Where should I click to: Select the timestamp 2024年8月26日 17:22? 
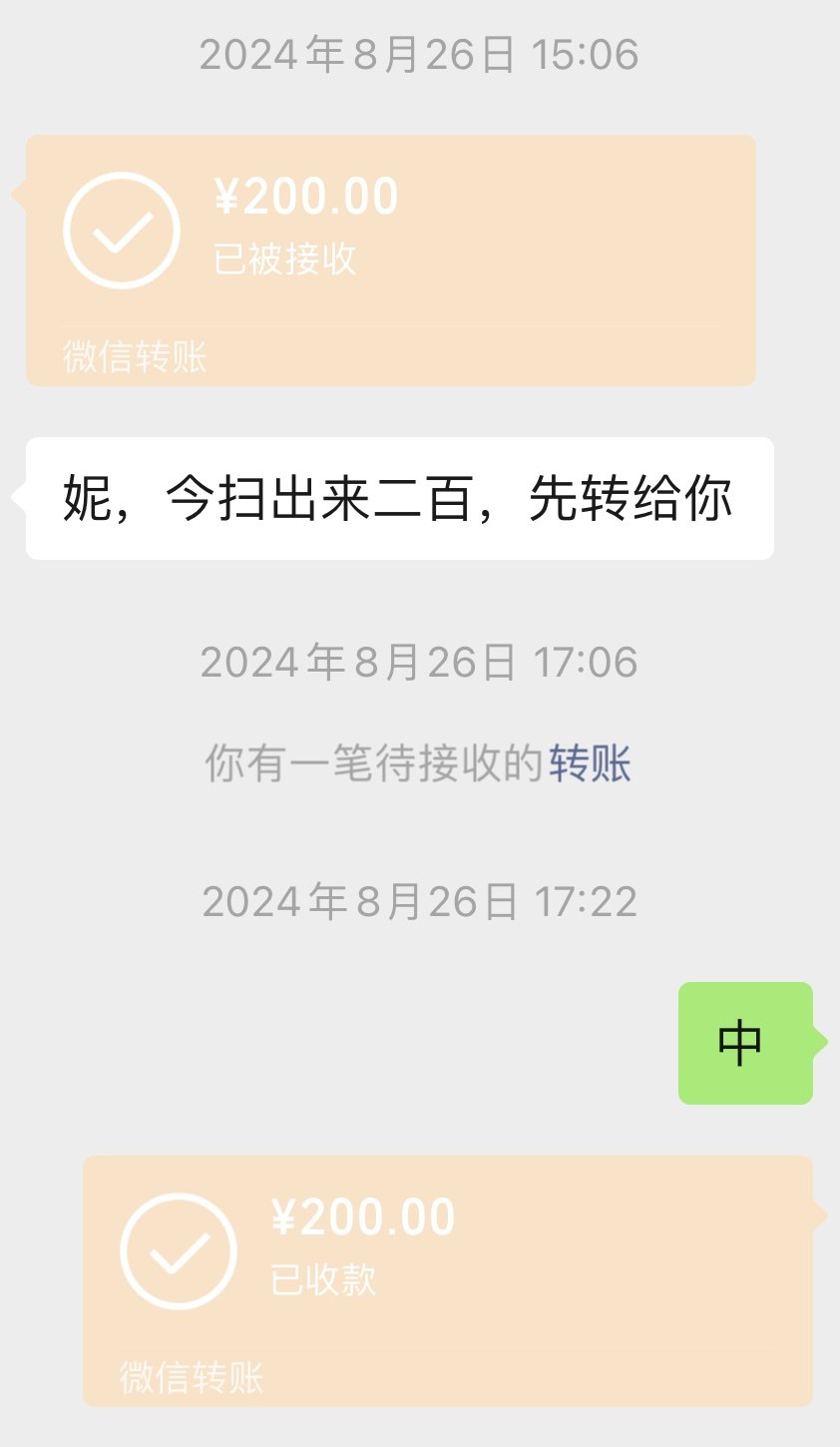click(419, 900)
